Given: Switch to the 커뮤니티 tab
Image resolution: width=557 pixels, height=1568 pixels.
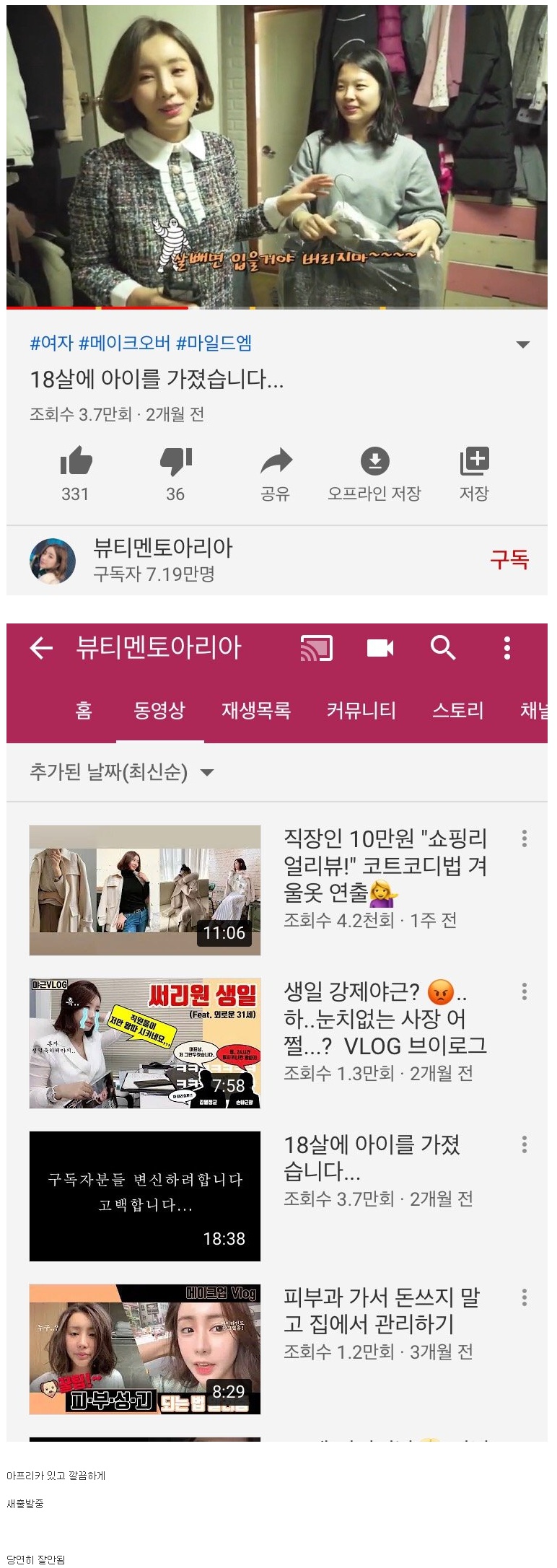Looking at the screenshot, I should (x=361, y=710).
